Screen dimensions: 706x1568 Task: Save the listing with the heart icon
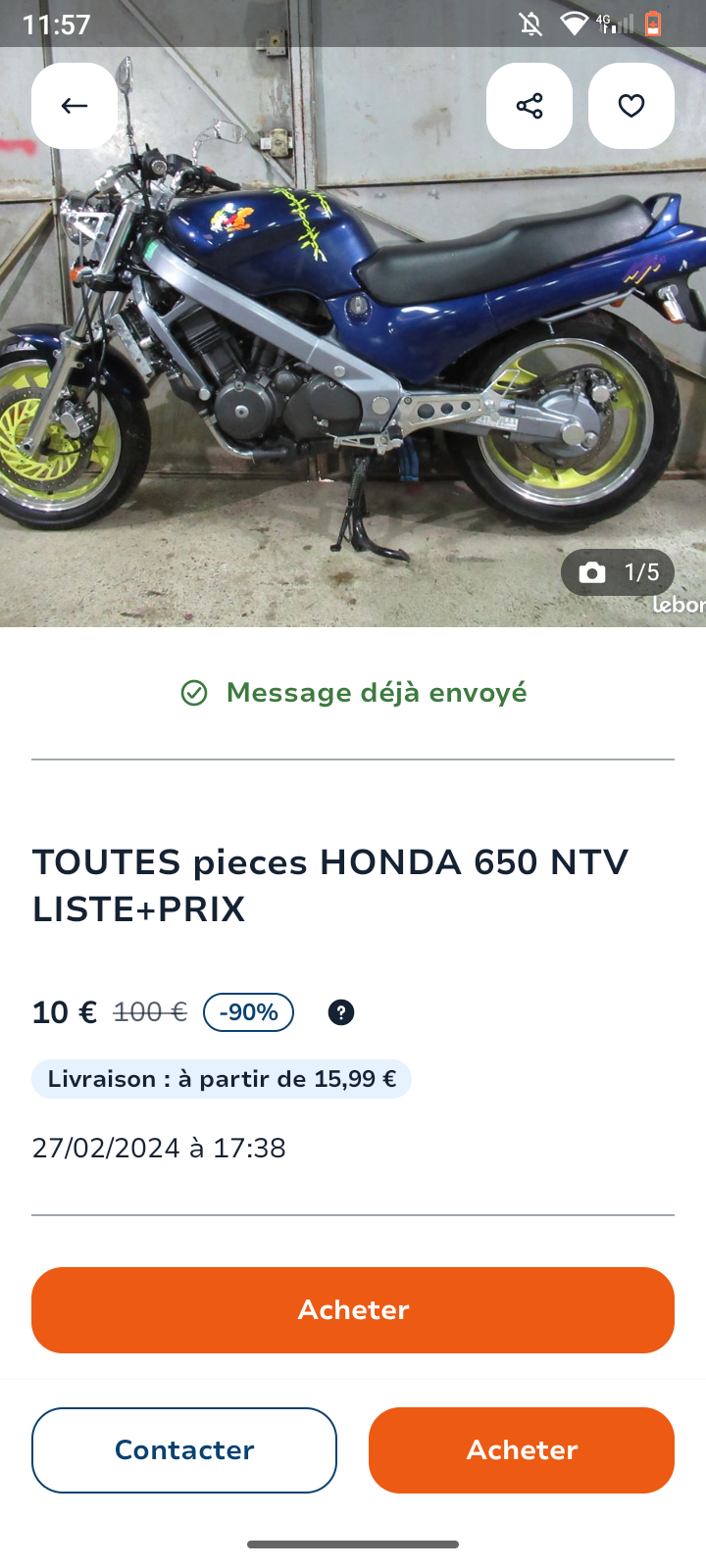(631, 106)
